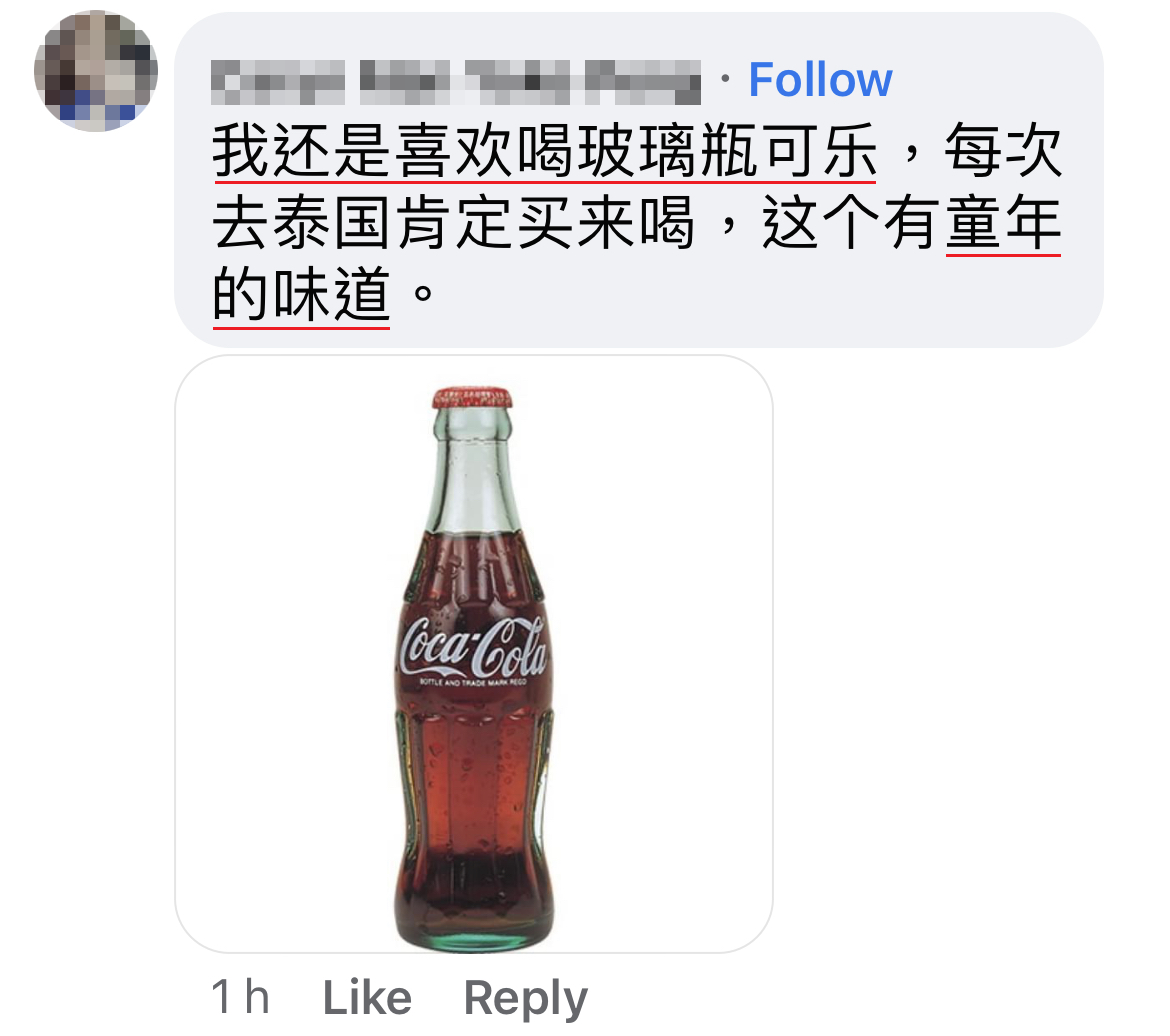The width and height of the screenshot is (1170, 1036).
Task: Follow the commenter
Action: (820, 80)
